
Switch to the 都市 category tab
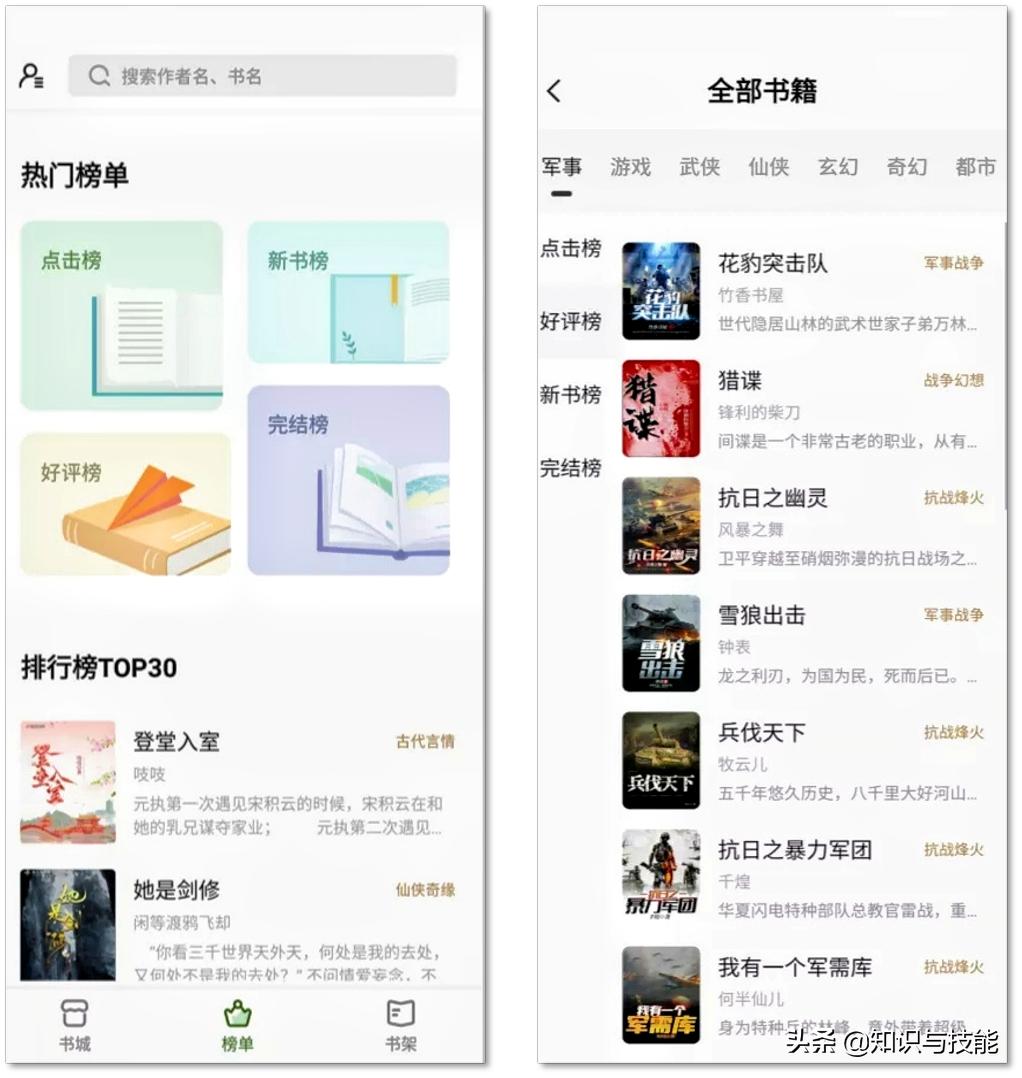point(975,168)
